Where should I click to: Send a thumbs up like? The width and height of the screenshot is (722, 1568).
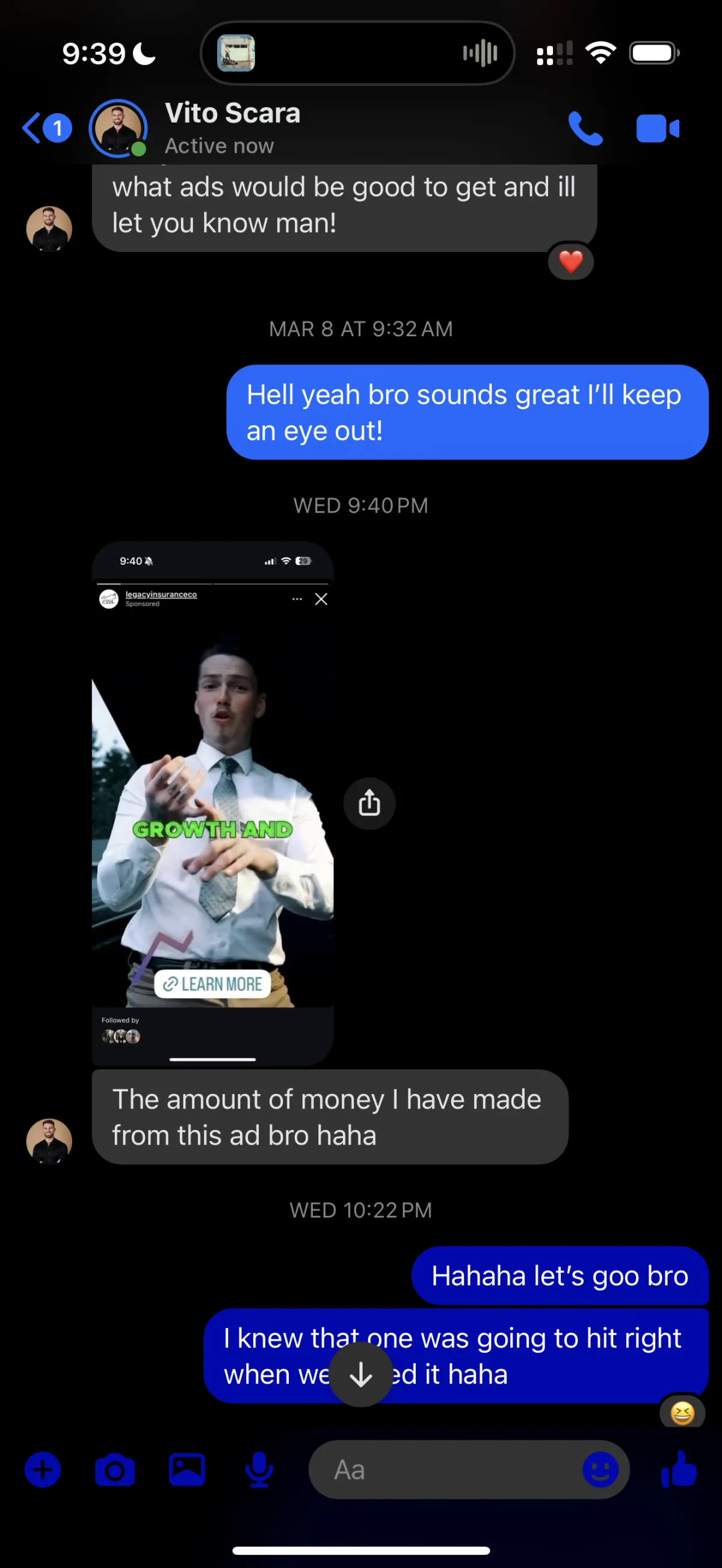(x=679, y=1469)
